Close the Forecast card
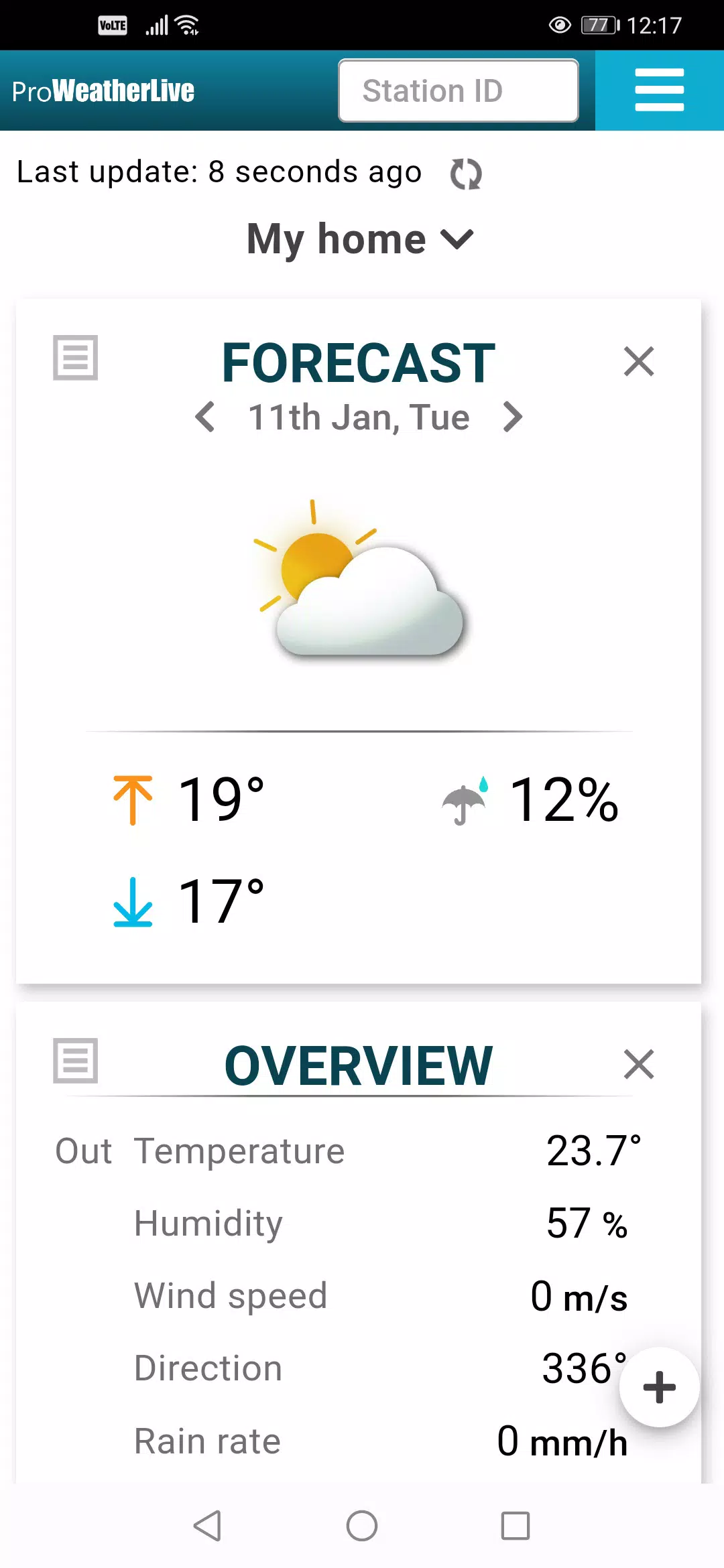This screenshot has height=1568, width=724. click(x=638, y=362)
